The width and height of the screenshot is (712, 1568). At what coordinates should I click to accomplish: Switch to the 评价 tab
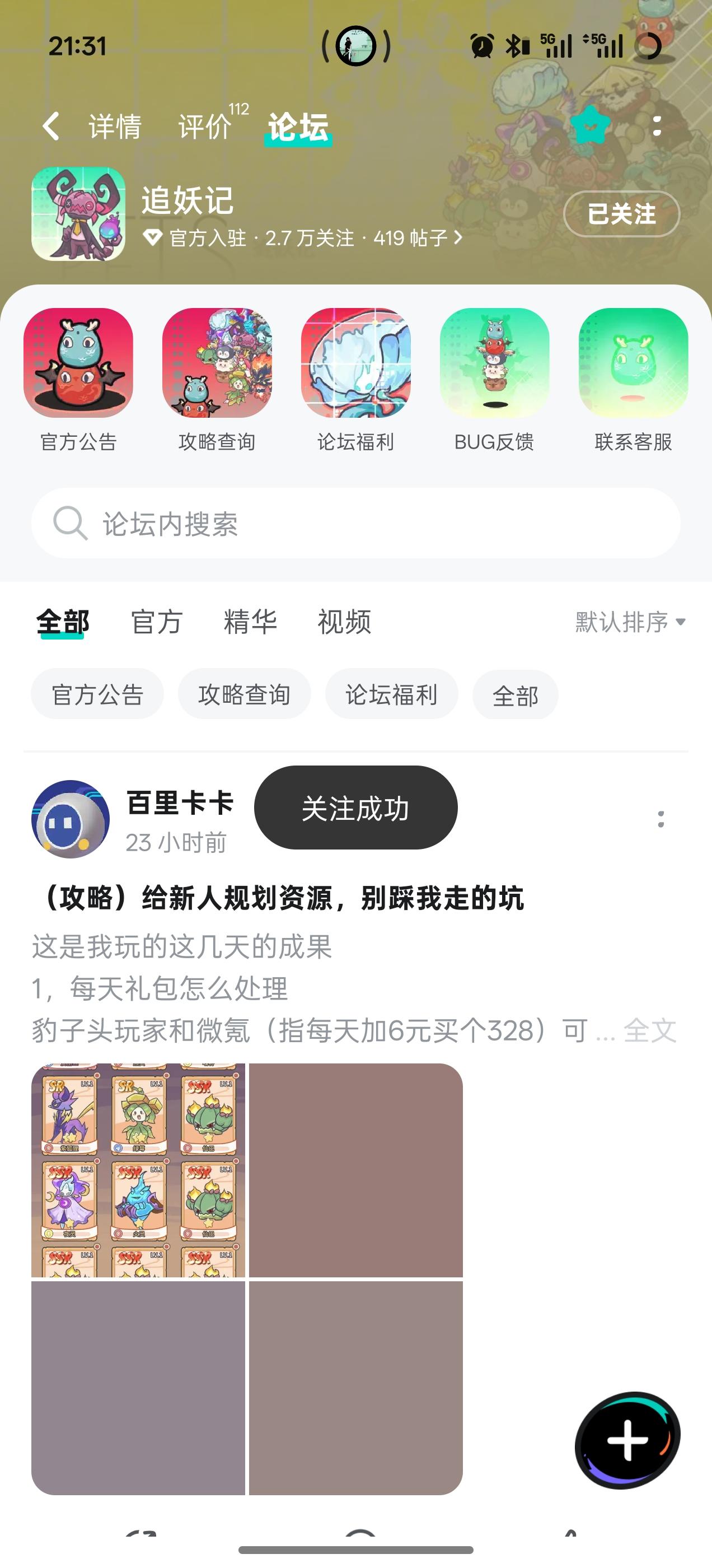point(205,126)
